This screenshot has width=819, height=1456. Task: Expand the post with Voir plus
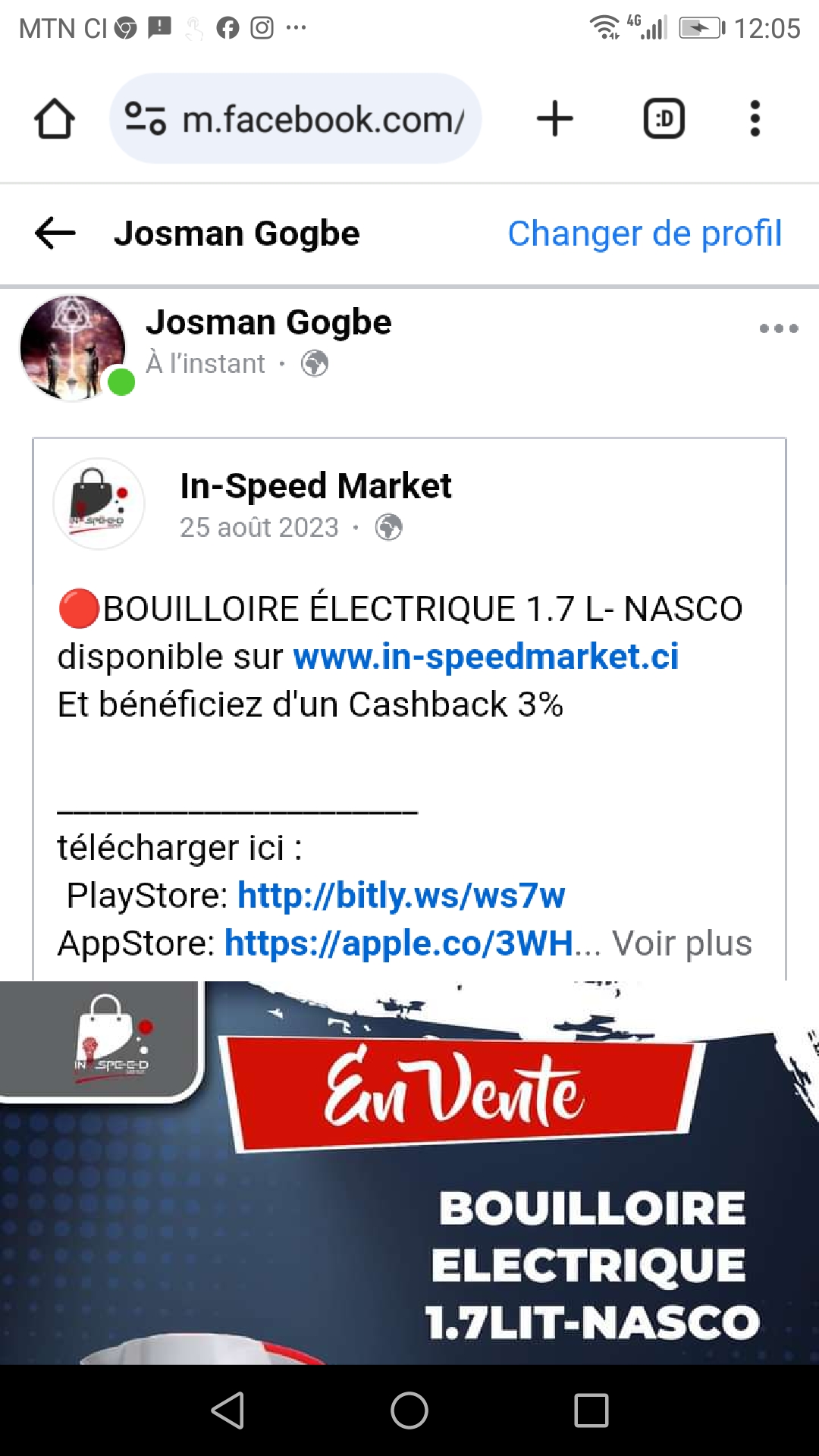[x=682, y=943]
